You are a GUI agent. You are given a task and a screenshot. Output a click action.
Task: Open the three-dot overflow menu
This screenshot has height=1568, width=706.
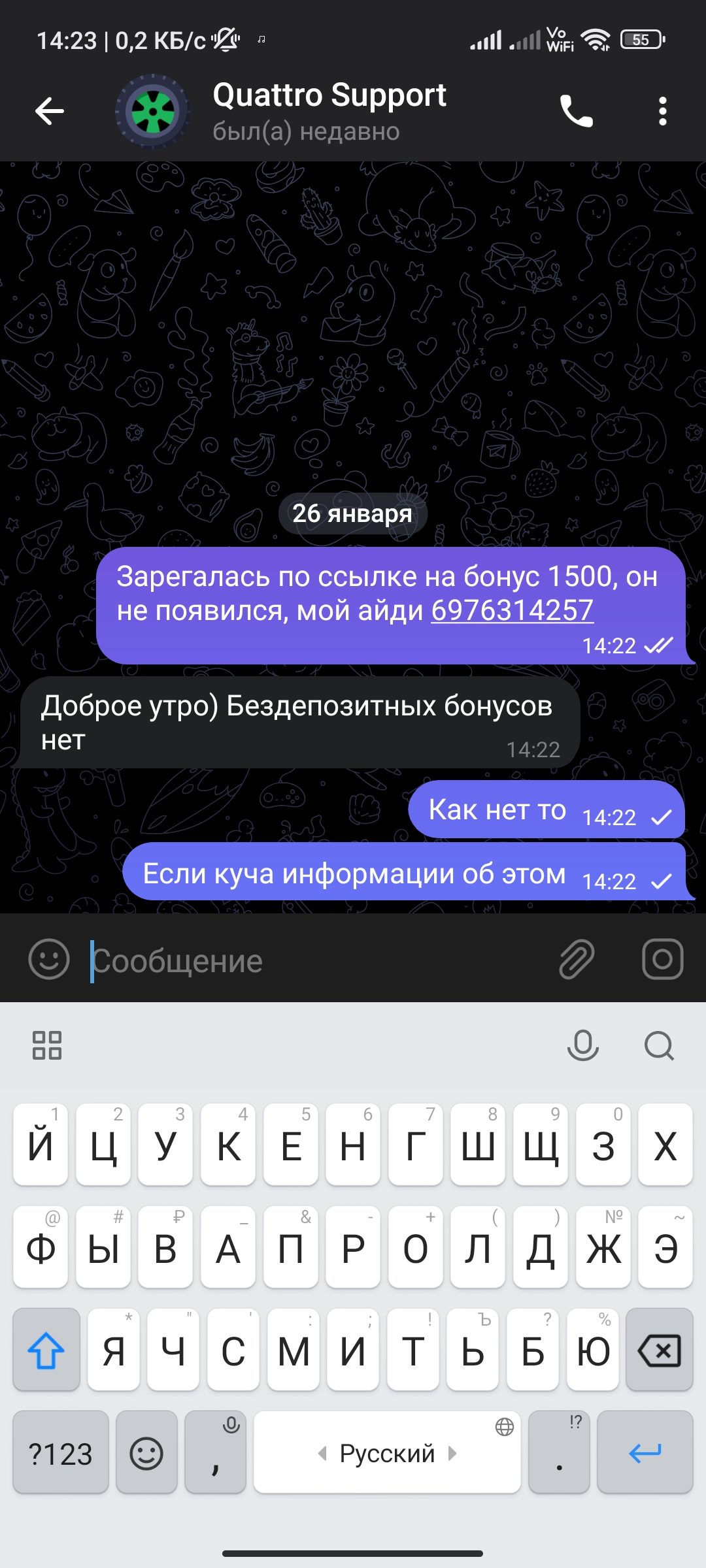point(662,111)
